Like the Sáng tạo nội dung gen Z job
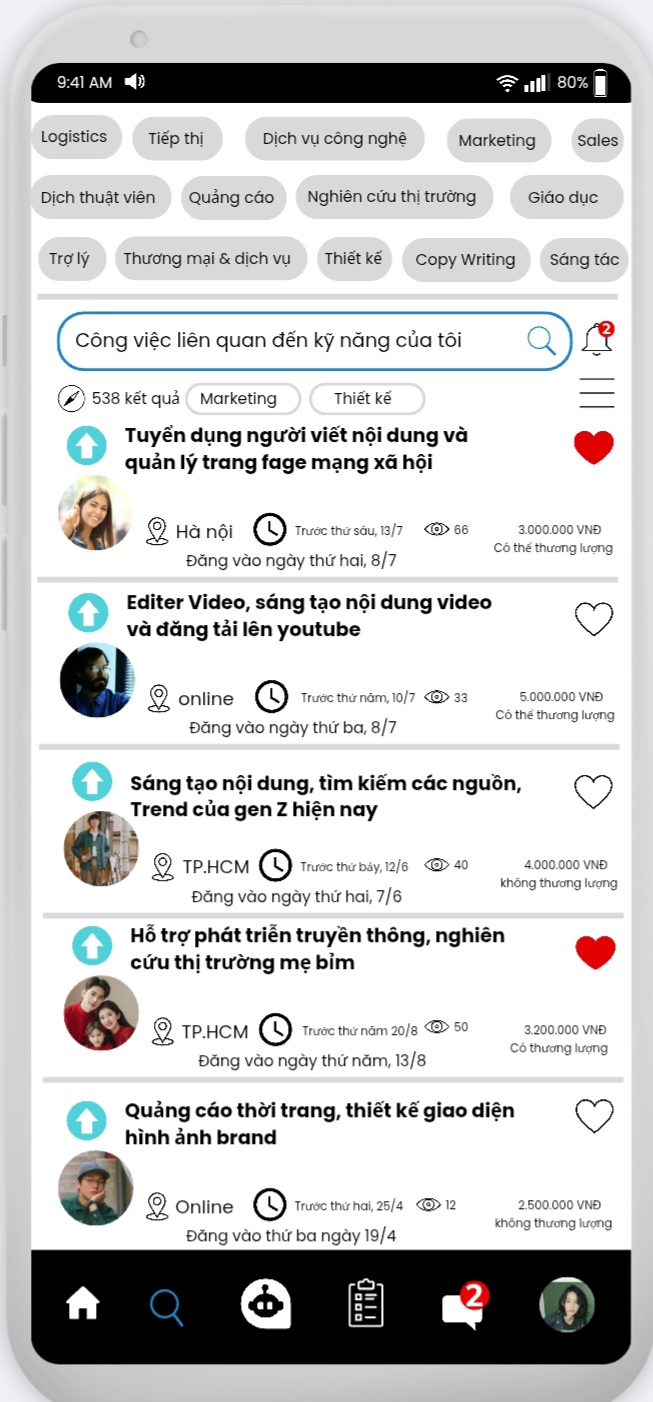 593,792
